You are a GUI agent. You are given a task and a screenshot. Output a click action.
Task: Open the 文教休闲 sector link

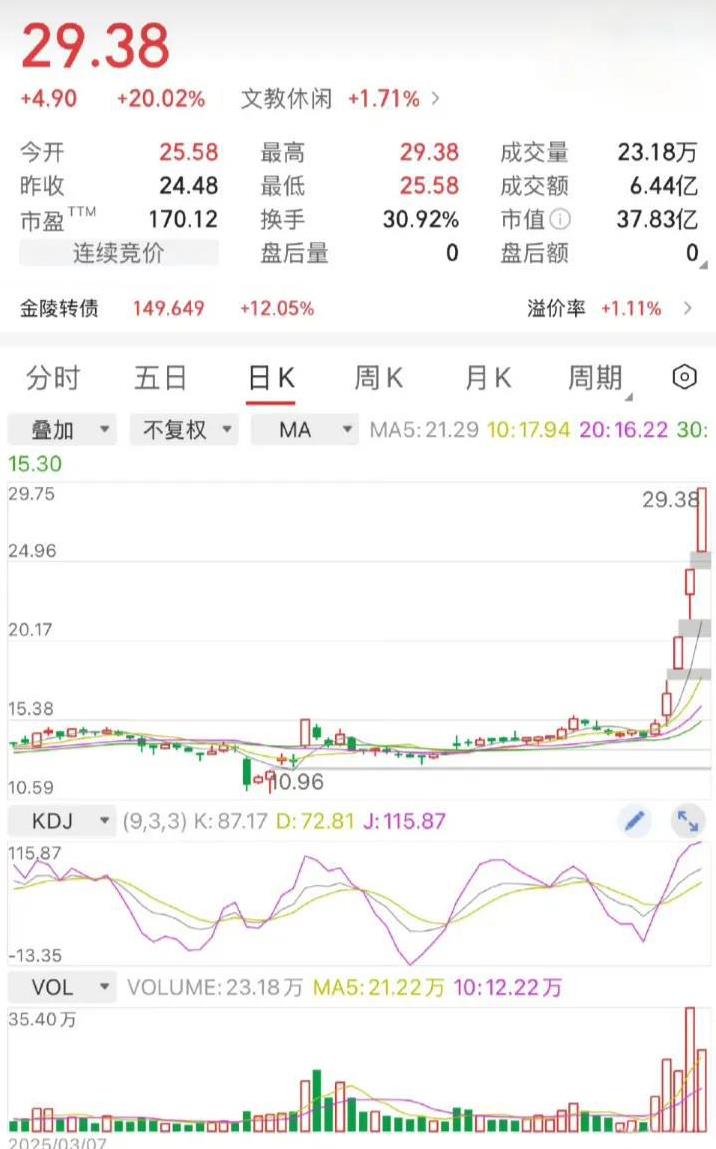pos(341,98)
